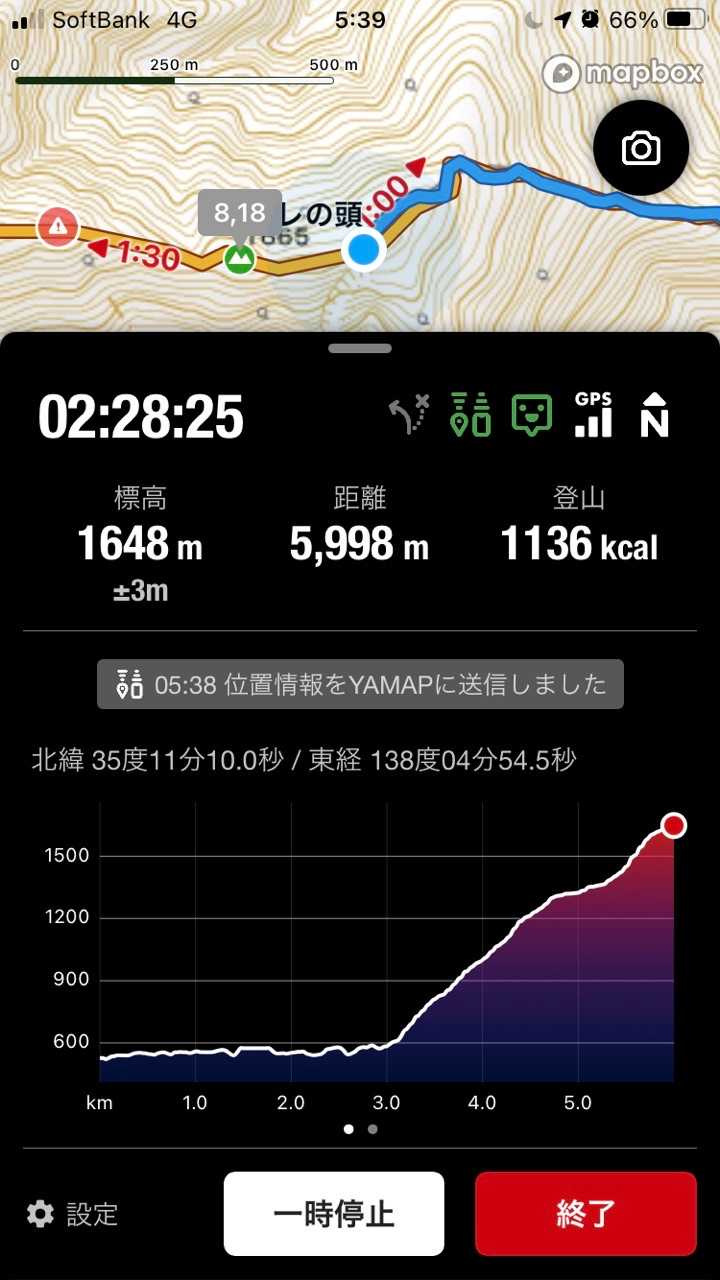
Task: Tap the green mountain summit marker
Action: [239, 259]
